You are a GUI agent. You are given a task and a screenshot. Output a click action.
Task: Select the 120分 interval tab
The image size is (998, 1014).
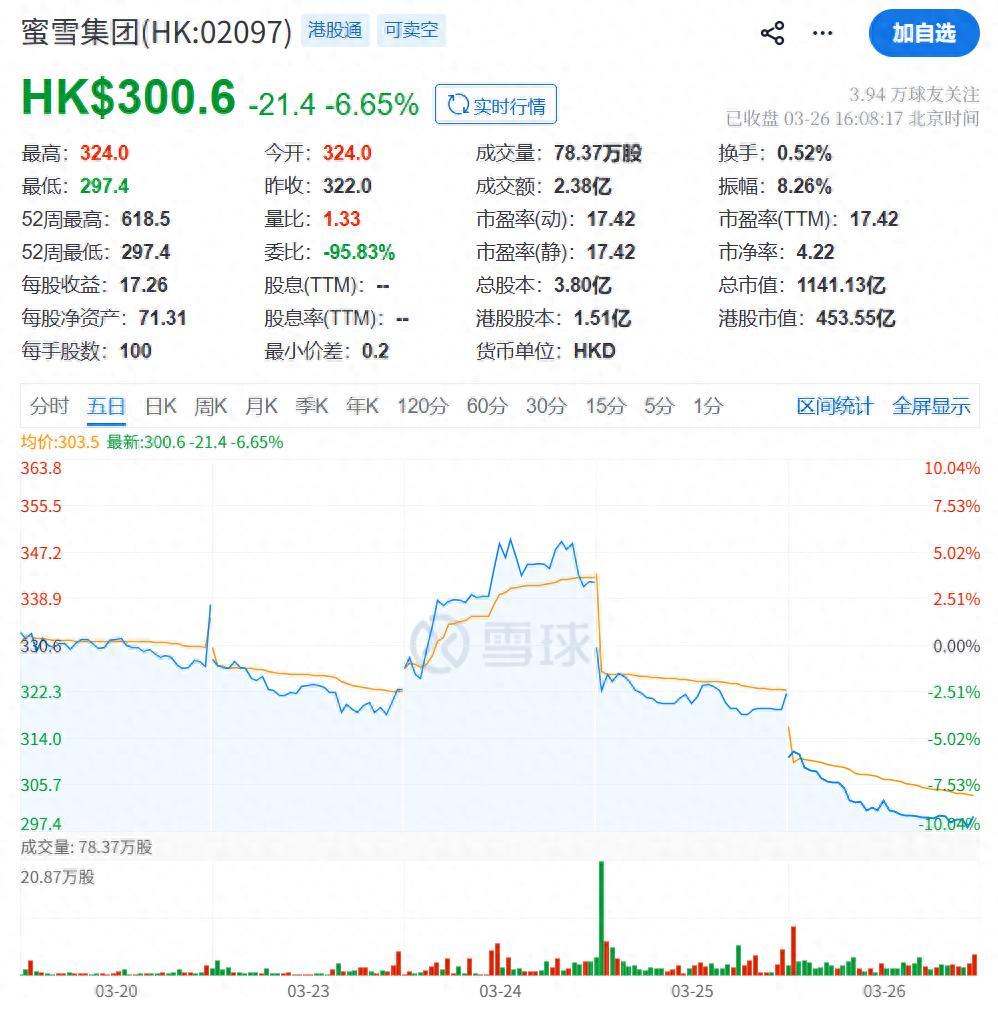(x=422, y=406)
